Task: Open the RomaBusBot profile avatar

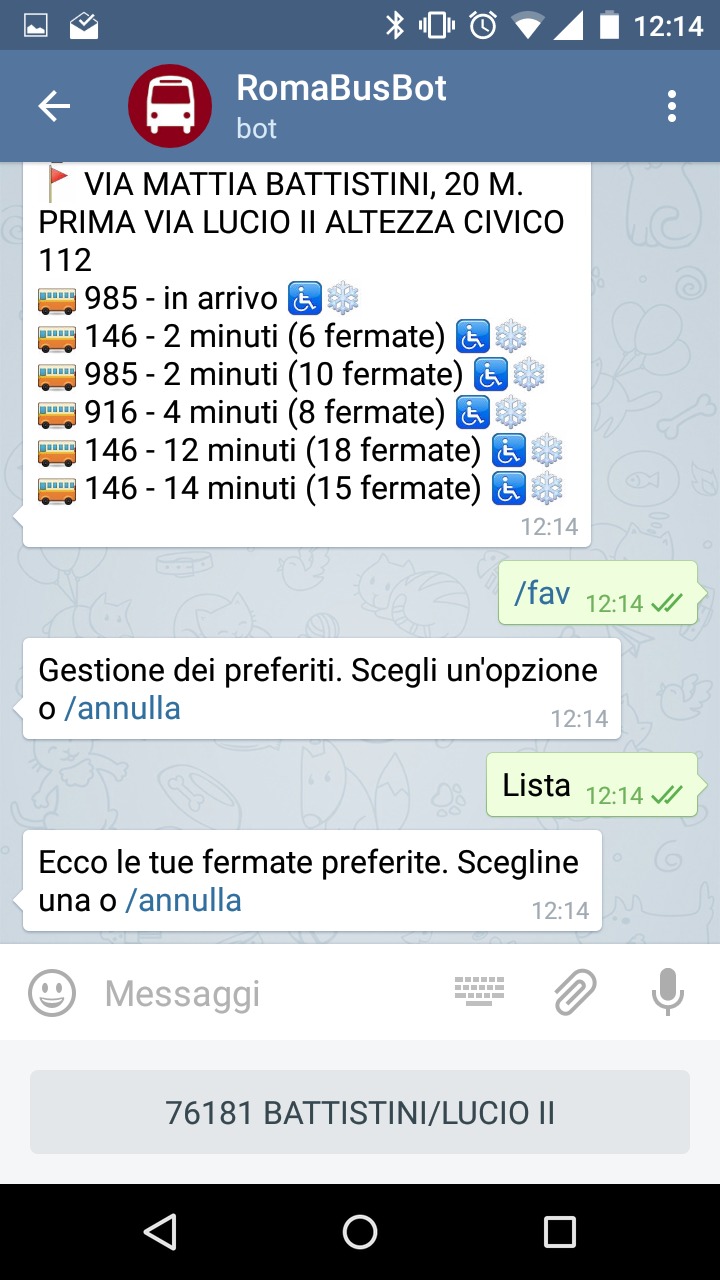Action: click(x=170, y=106)
